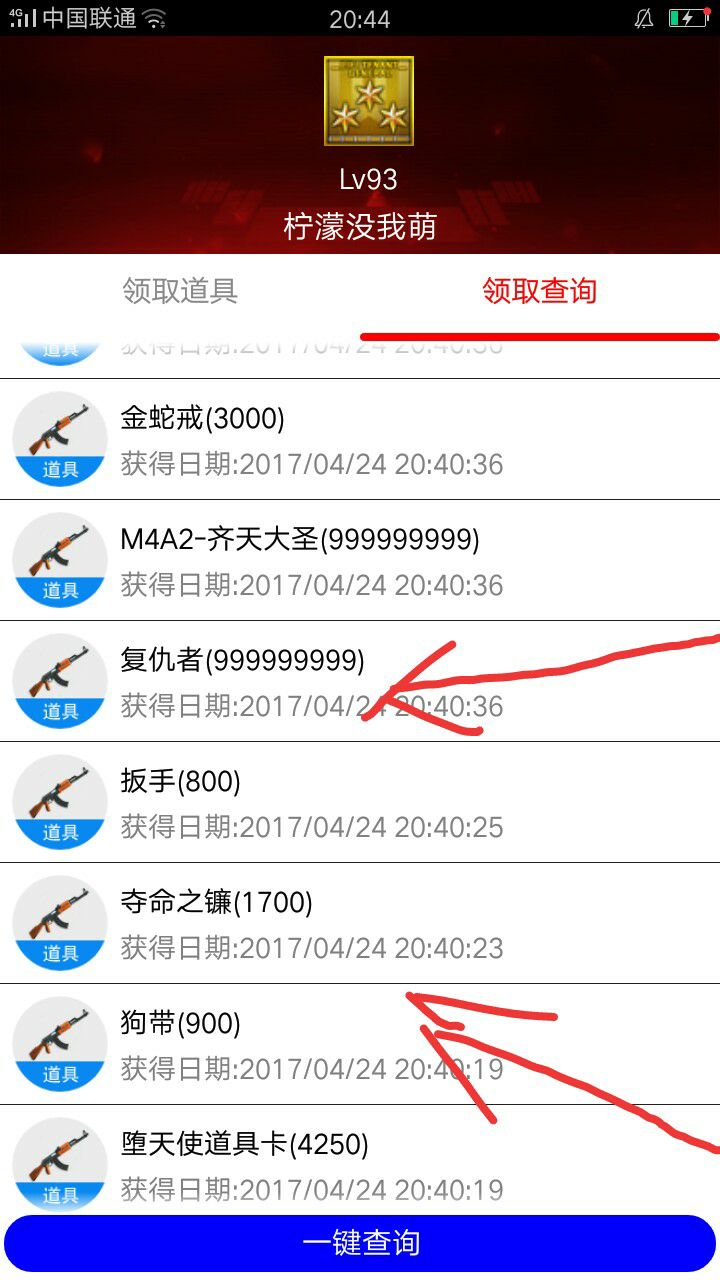This screenshot has width=720, height=1280.
Task: View the 夺命之镰(1700) entry
Action: 360,924
